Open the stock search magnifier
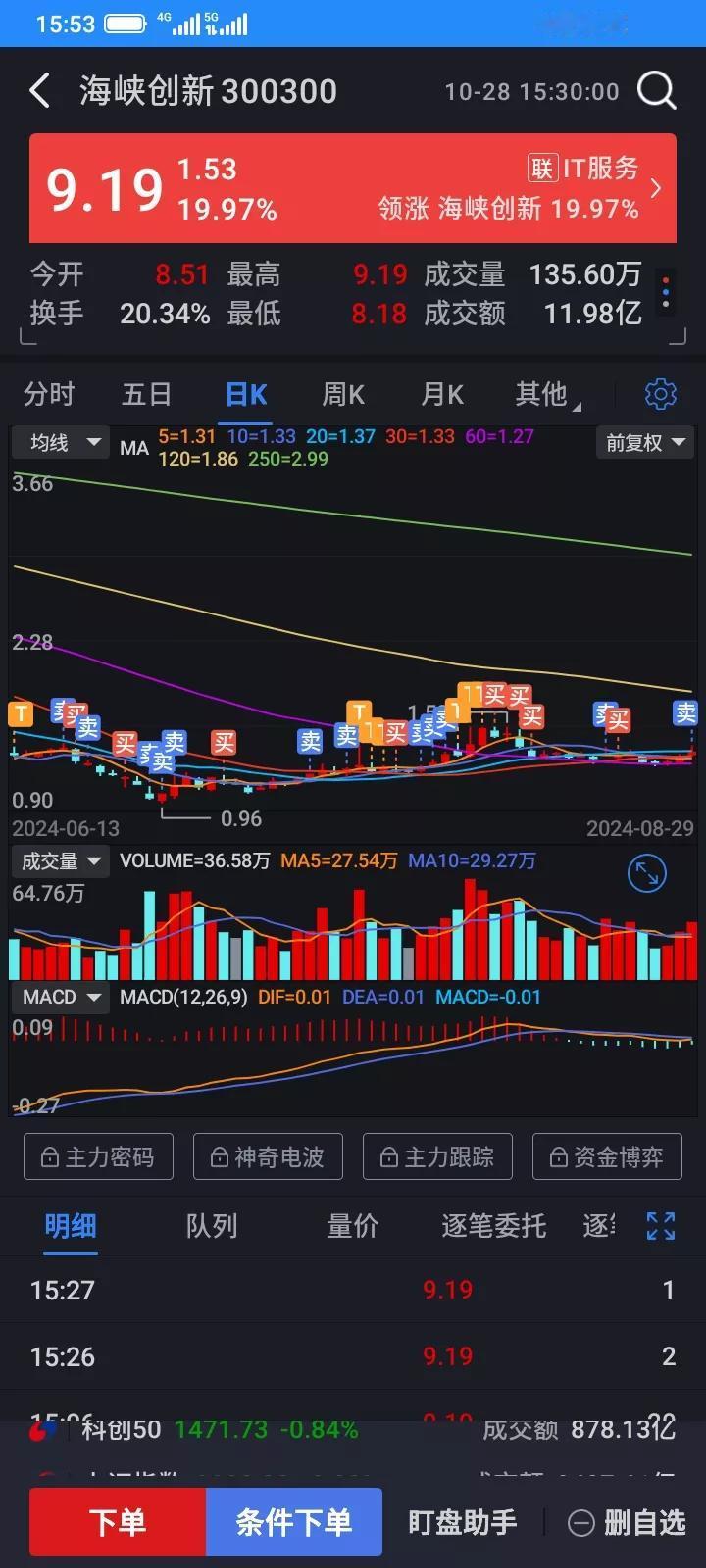The width and height of the screenshot is (706, 1568). [656, 90]
